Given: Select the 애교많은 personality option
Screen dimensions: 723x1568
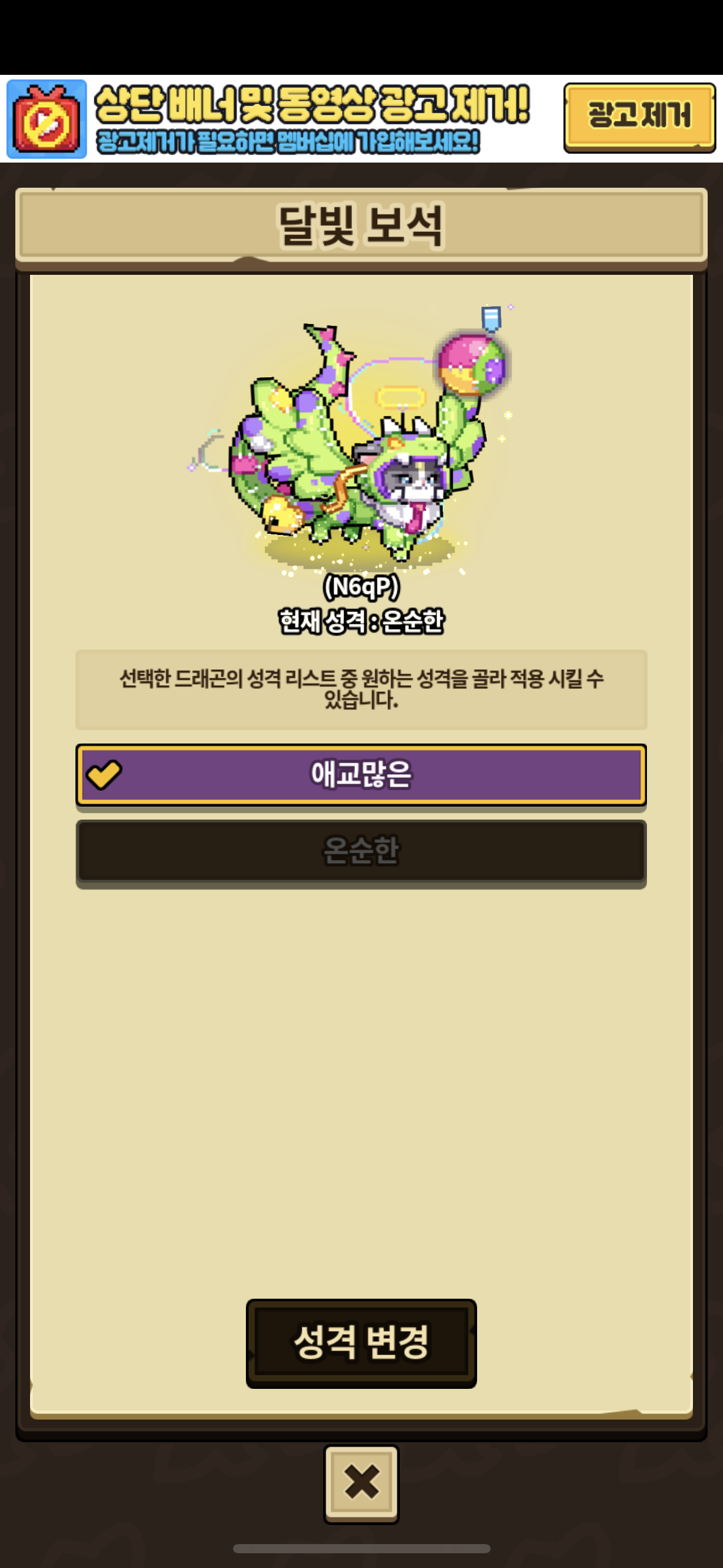Looking at the screenshot, I should (x=361, y=775).
